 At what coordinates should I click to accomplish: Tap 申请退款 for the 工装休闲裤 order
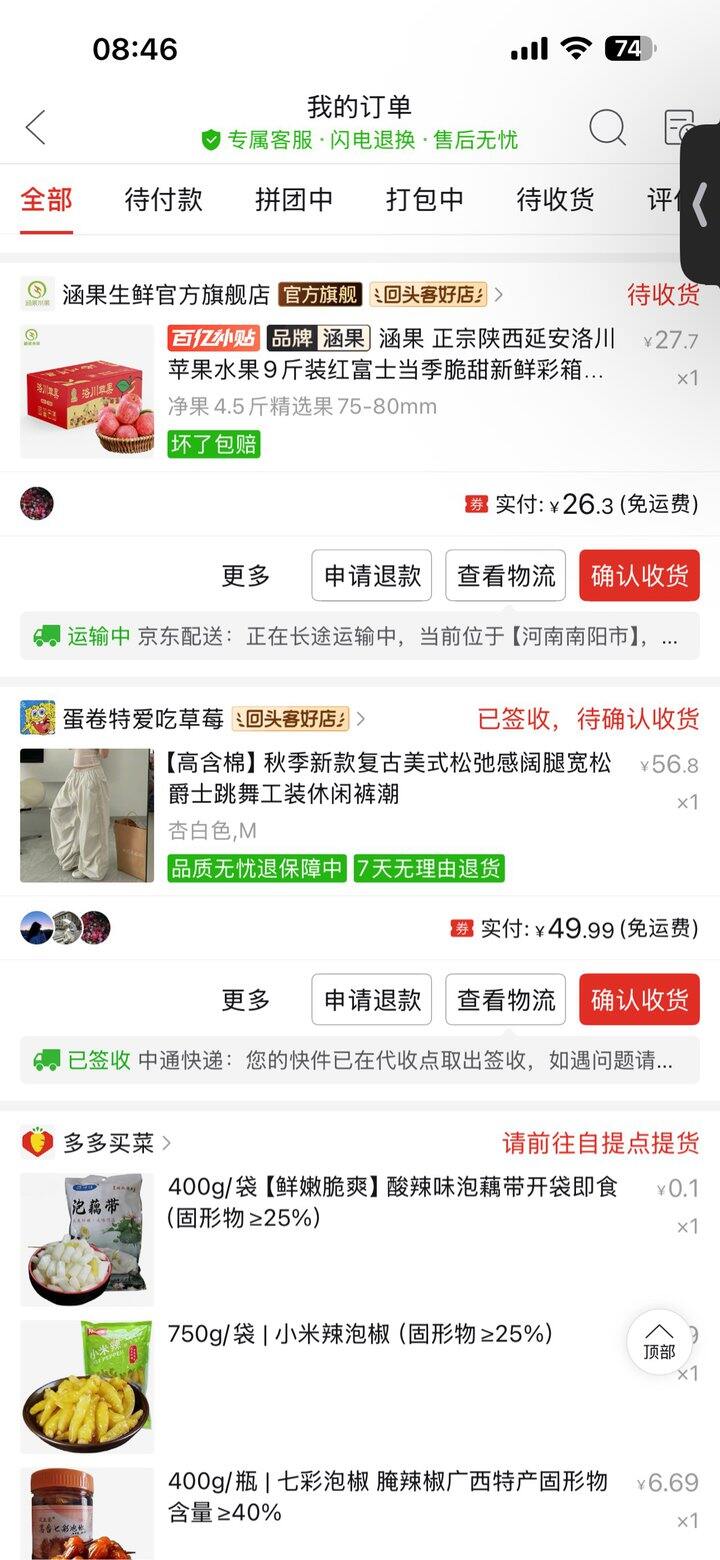click(372, 1000)
